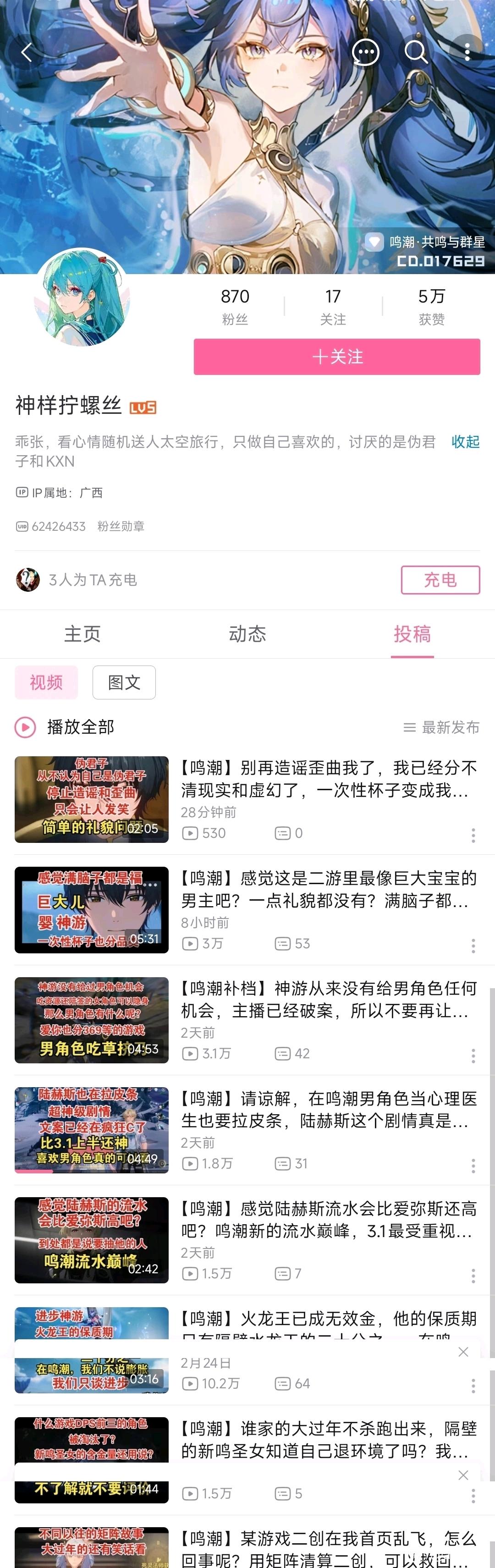Change sort order from 最新发布

tap(441, 727)
